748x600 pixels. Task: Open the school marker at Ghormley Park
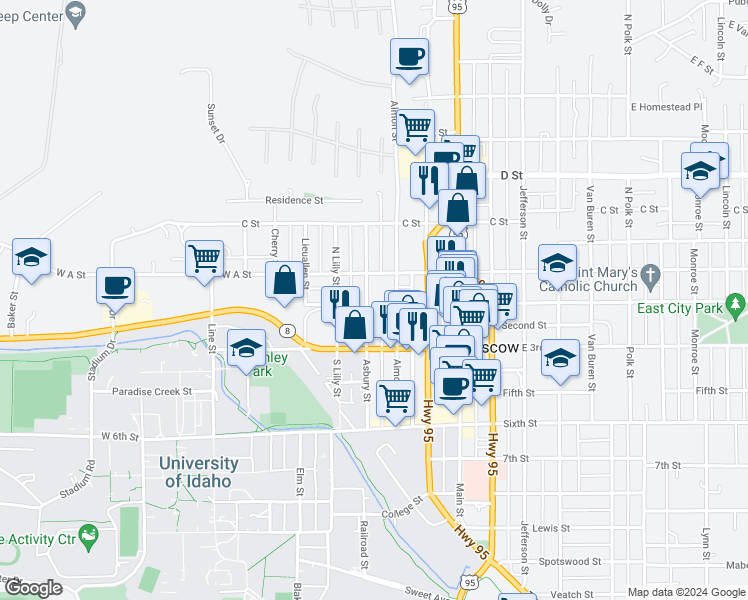(246, 349)
